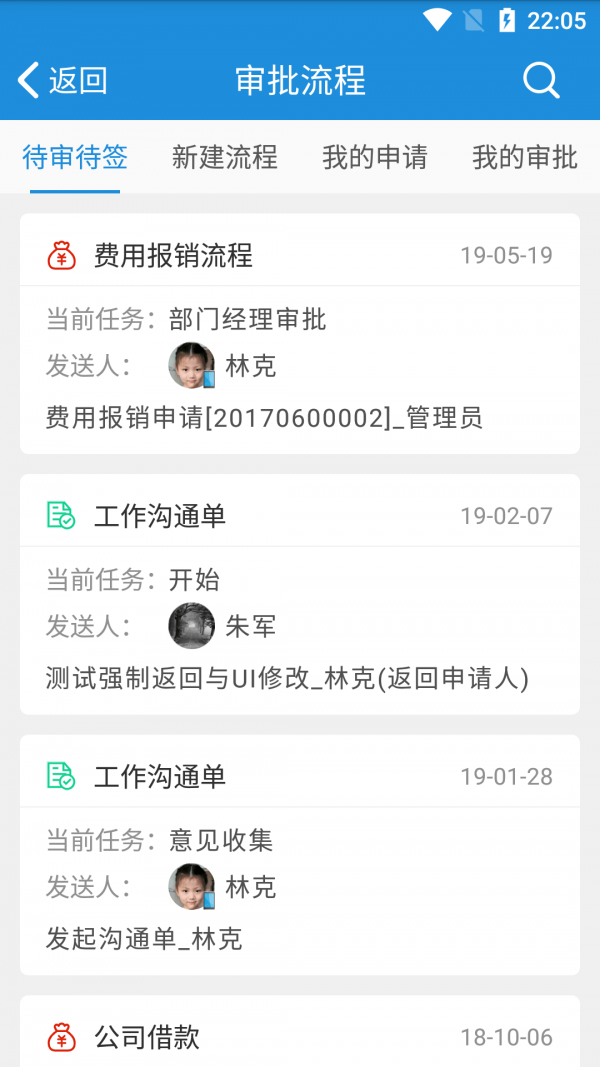The image size is (600, 1067).
Task: Open the search icon
Action: pyautogui.click(x=541, y=80)
